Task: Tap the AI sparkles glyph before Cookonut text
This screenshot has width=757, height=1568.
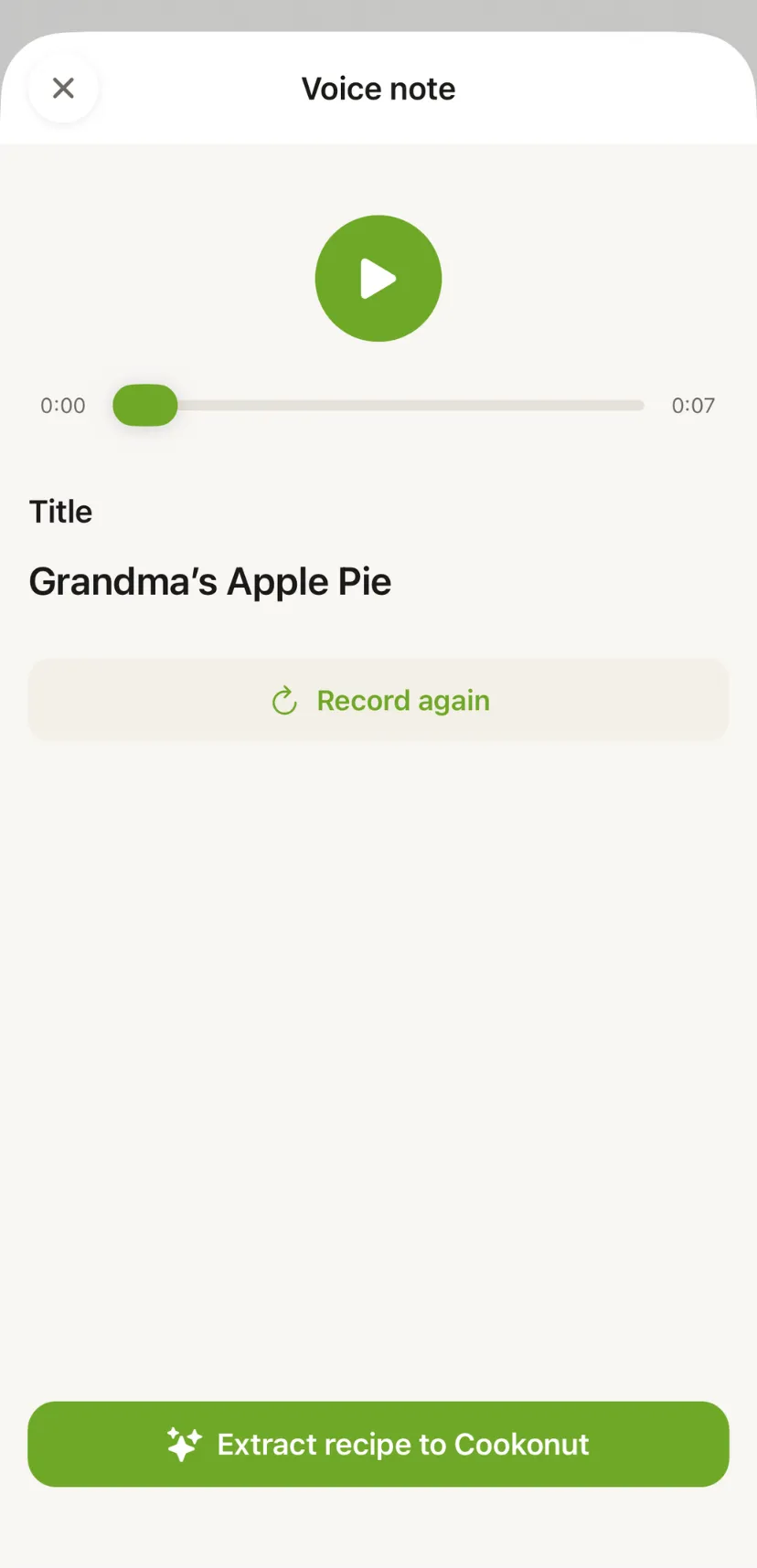Action: coord(183,1444)
